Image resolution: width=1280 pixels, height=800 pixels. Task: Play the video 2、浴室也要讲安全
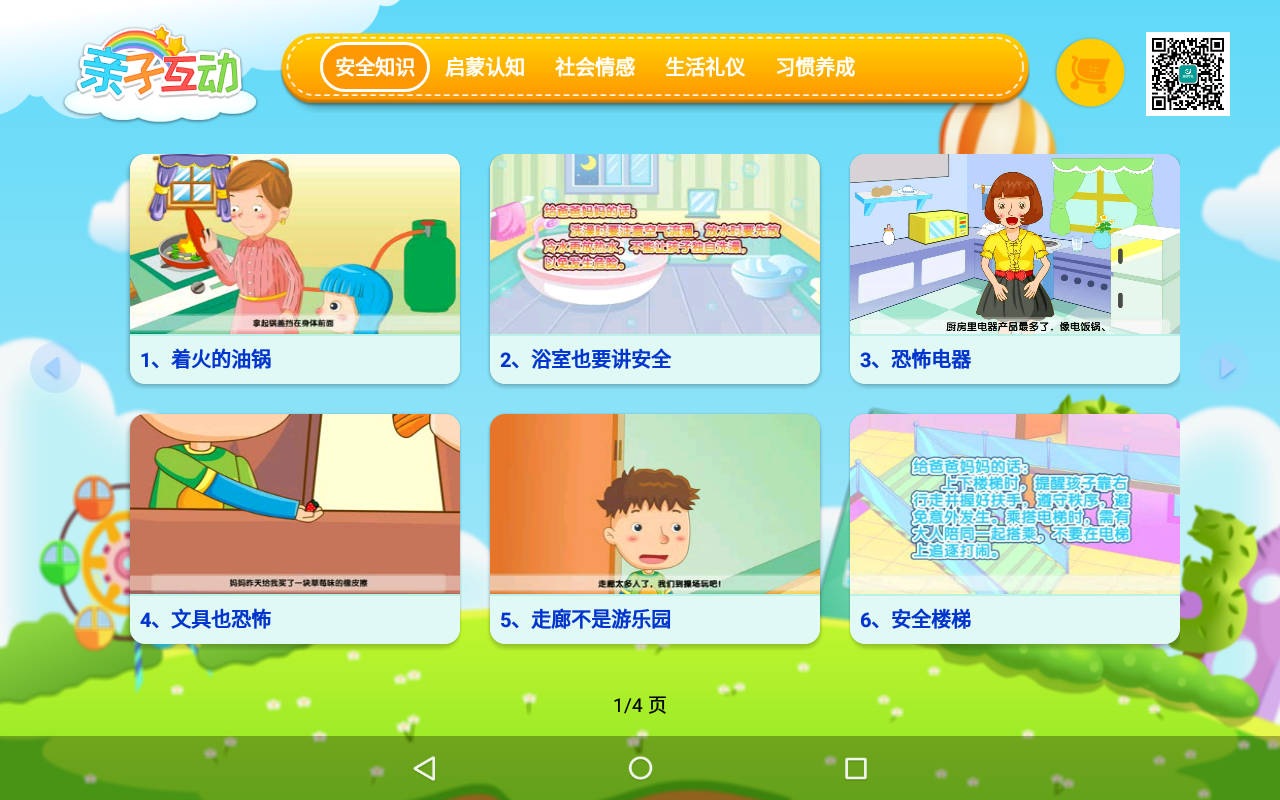[x=655, y=268]
